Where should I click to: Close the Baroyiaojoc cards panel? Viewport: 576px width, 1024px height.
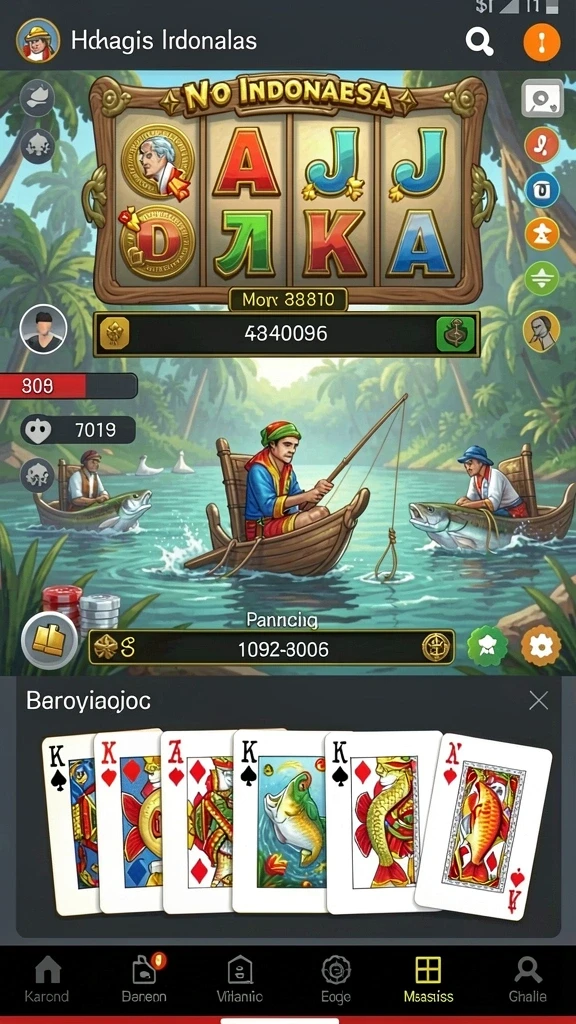pyautogui.click(x=538, y=701)
